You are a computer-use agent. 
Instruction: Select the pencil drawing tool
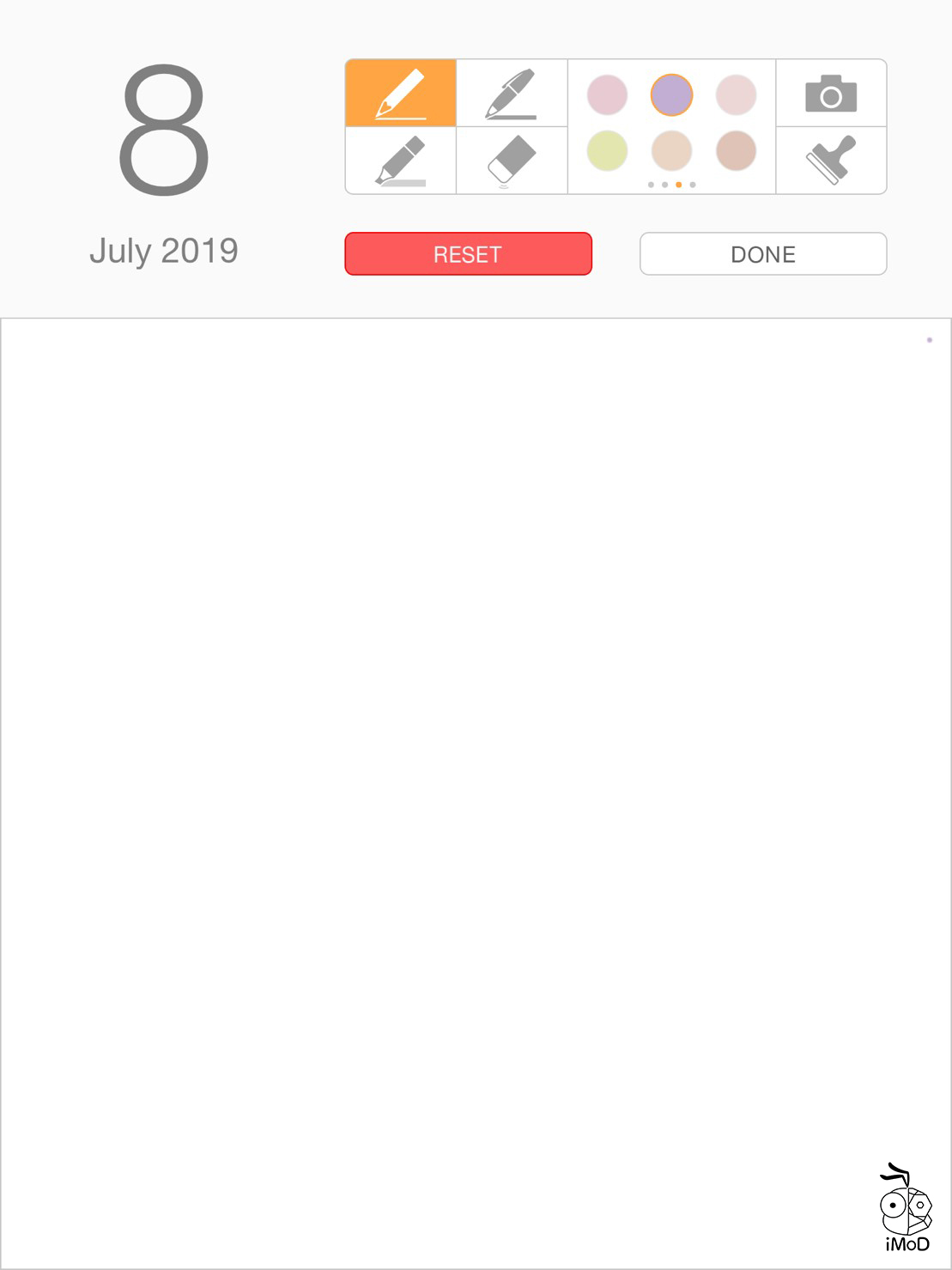pyautogui.click(x=401, y=94)
